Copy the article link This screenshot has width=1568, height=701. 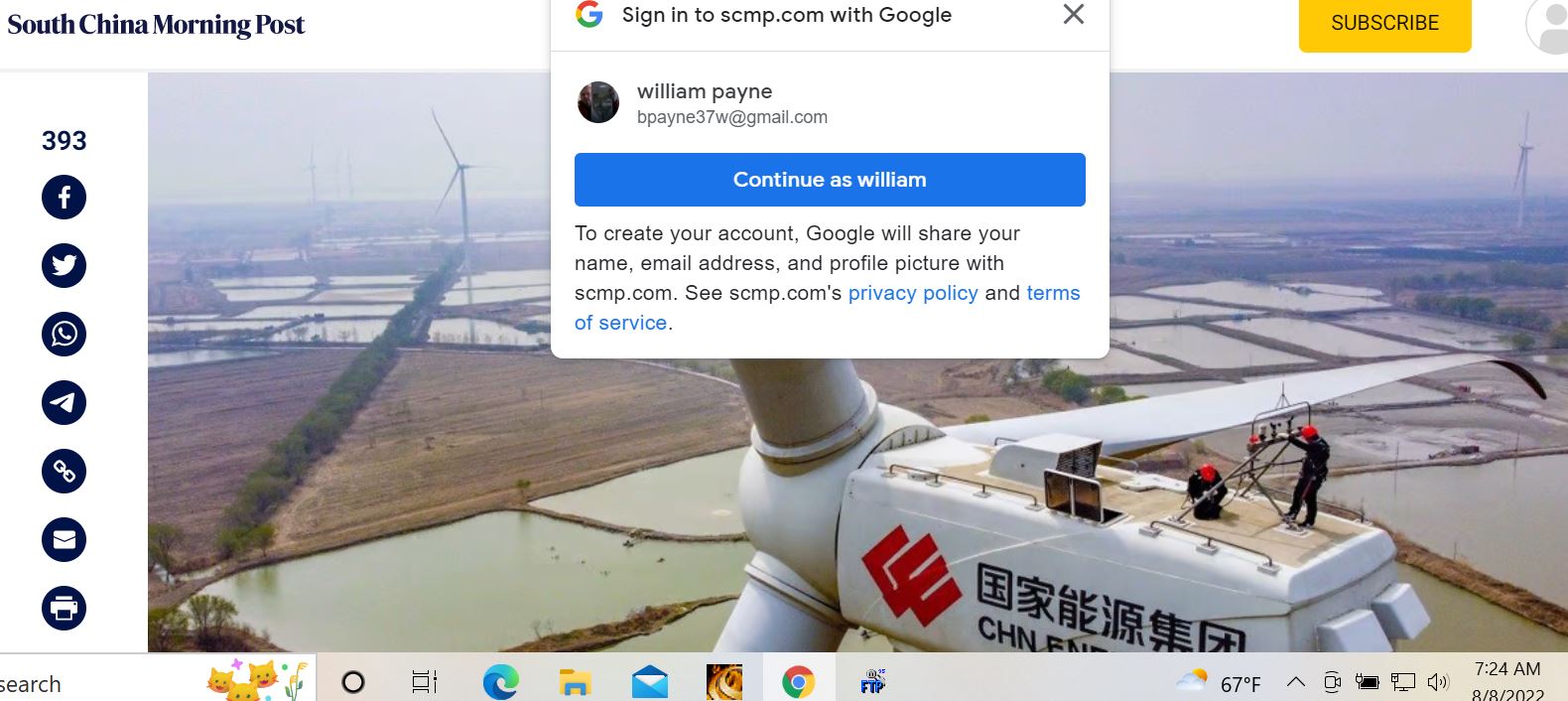(65, 472)
